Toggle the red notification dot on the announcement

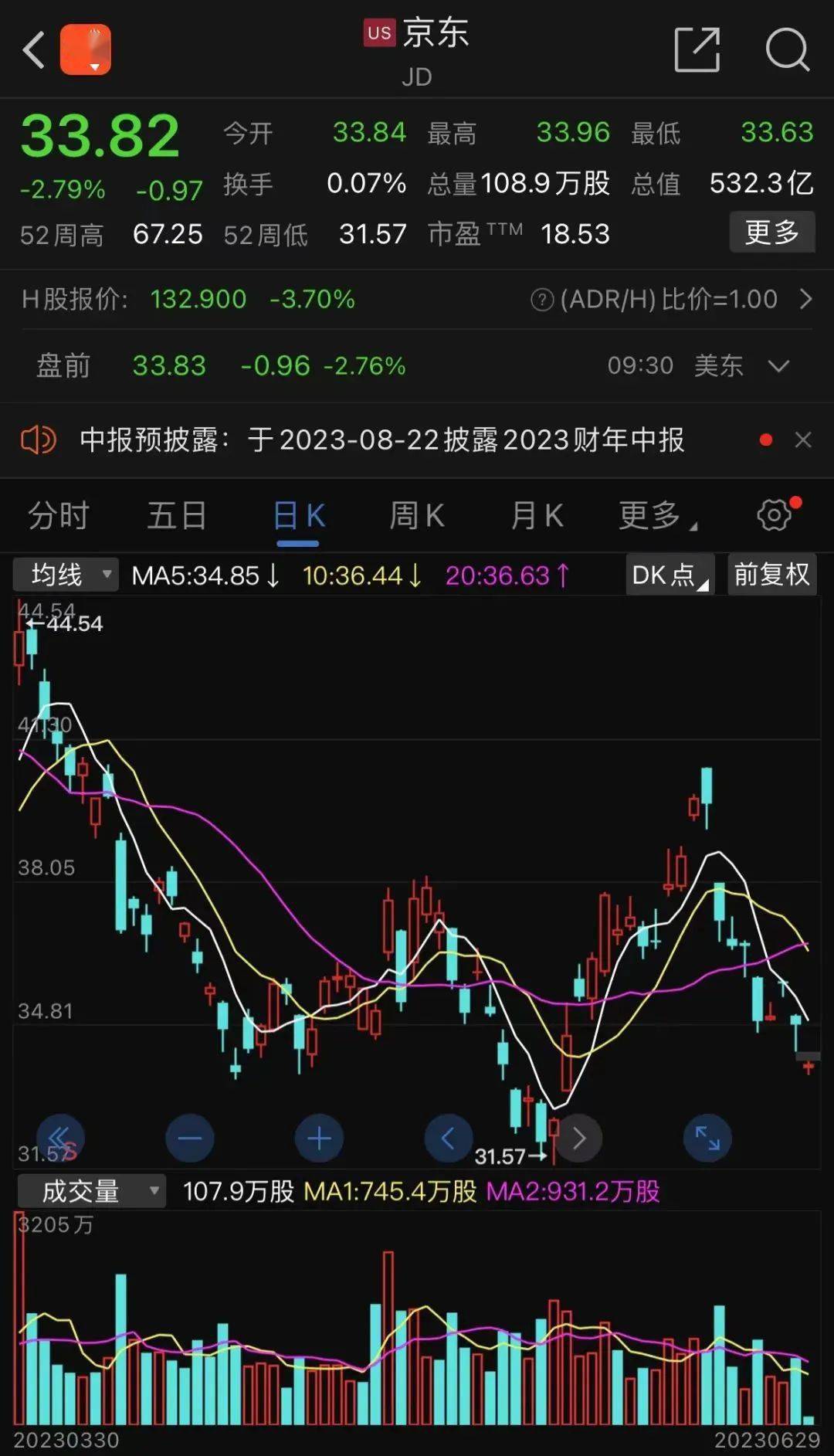pyautogui.click(x=765, y=439)
